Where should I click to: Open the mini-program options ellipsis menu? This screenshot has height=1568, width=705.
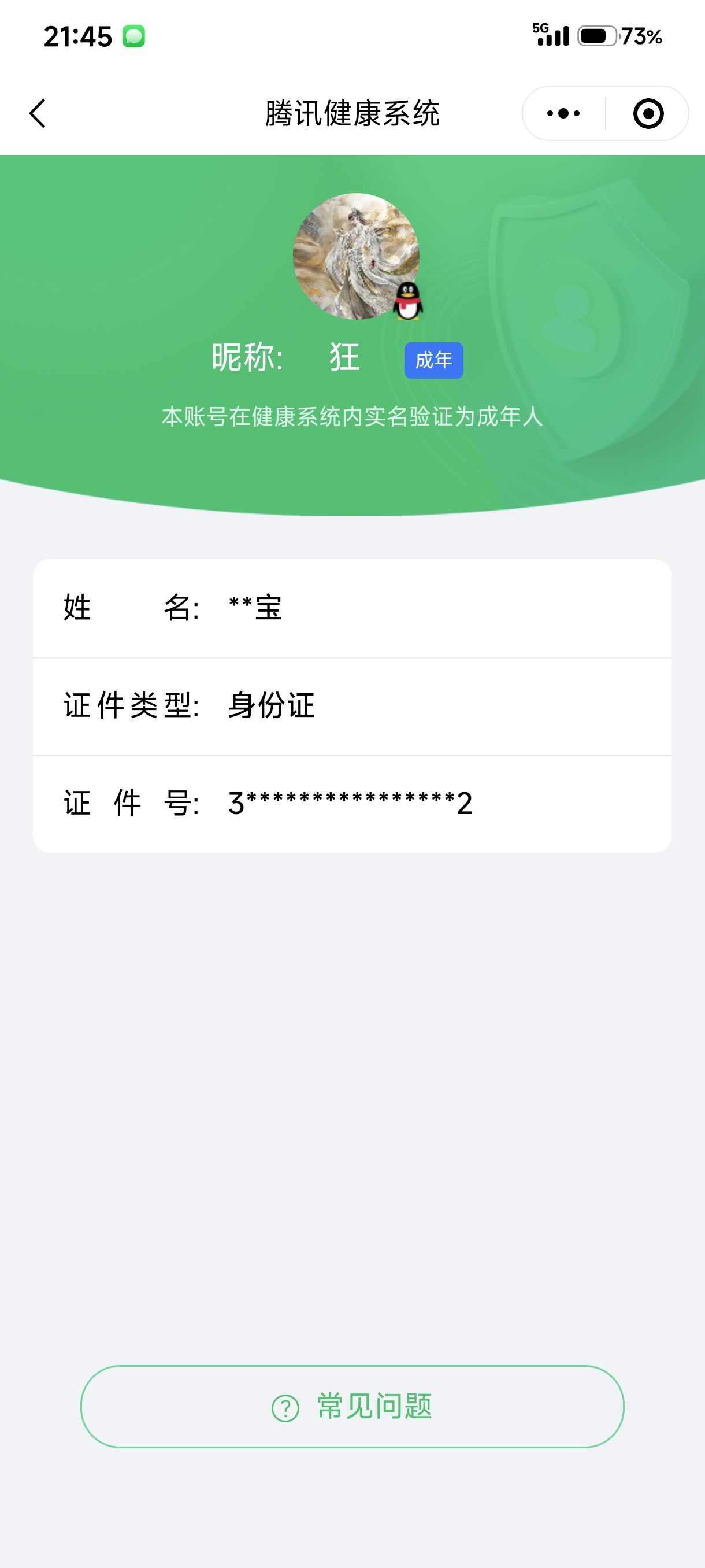pyautogui.click(x=563, y=112)
